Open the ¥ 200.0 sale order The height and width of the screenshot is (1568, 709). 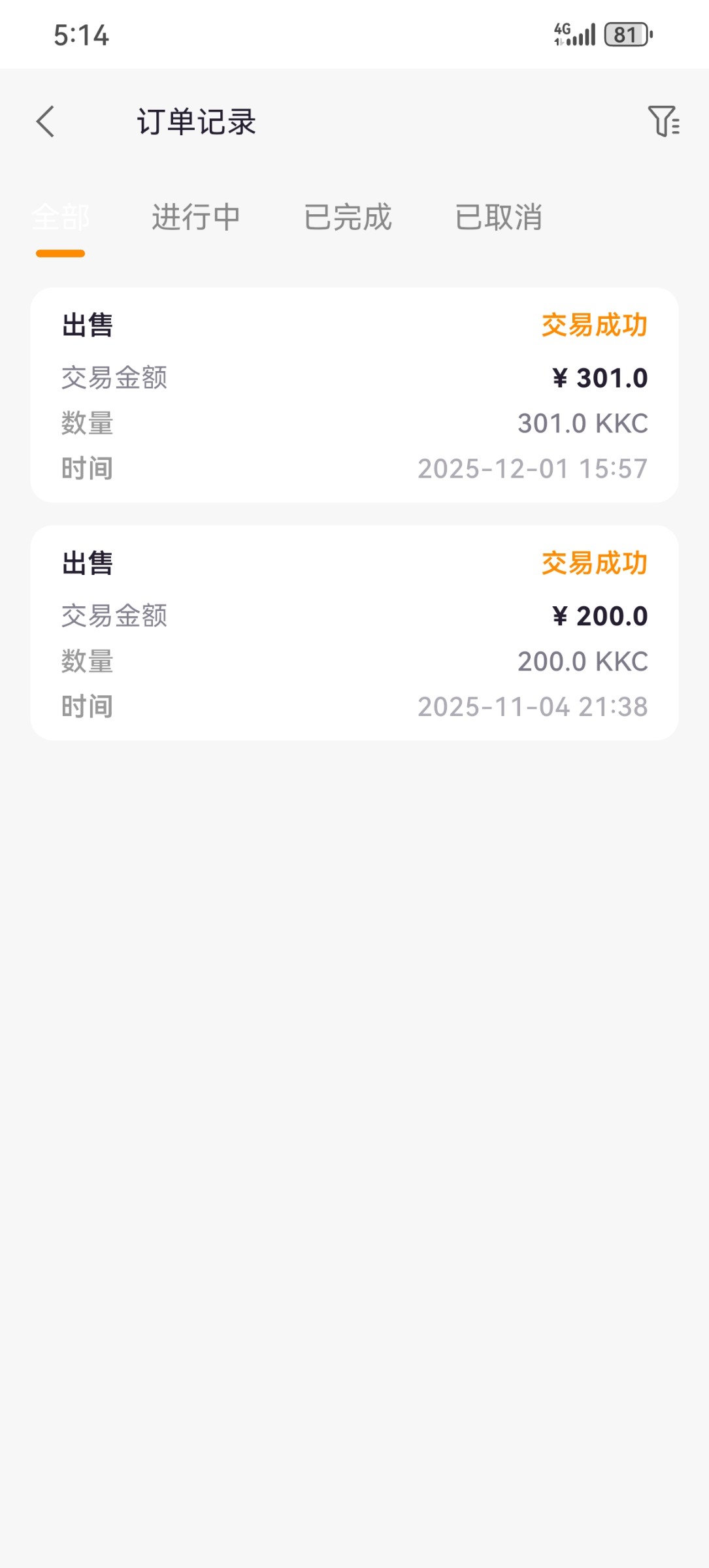pyautogui.click(x=354, y=633)
